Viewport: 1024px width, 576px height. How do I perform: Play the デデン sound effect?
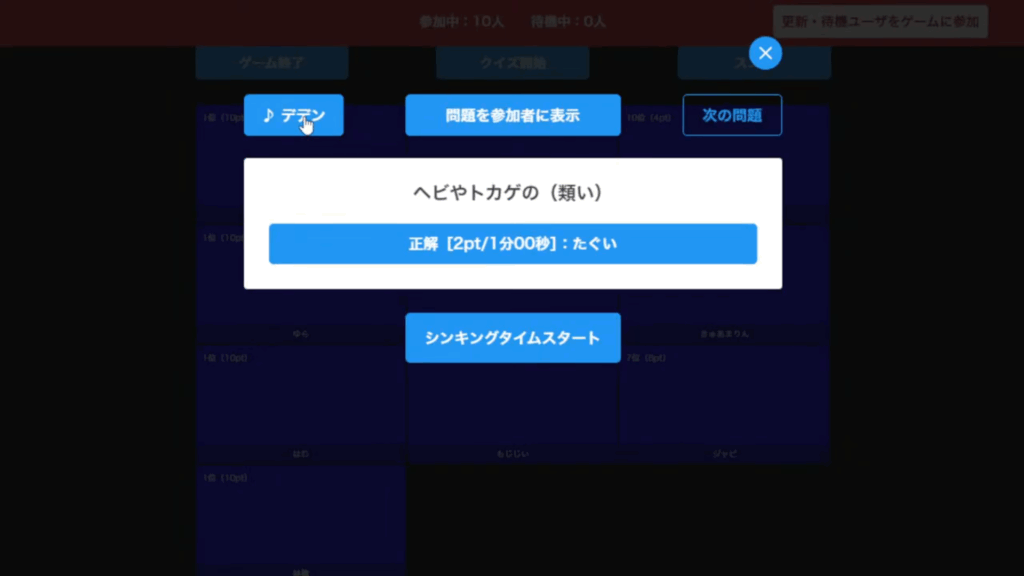[293, 115]
